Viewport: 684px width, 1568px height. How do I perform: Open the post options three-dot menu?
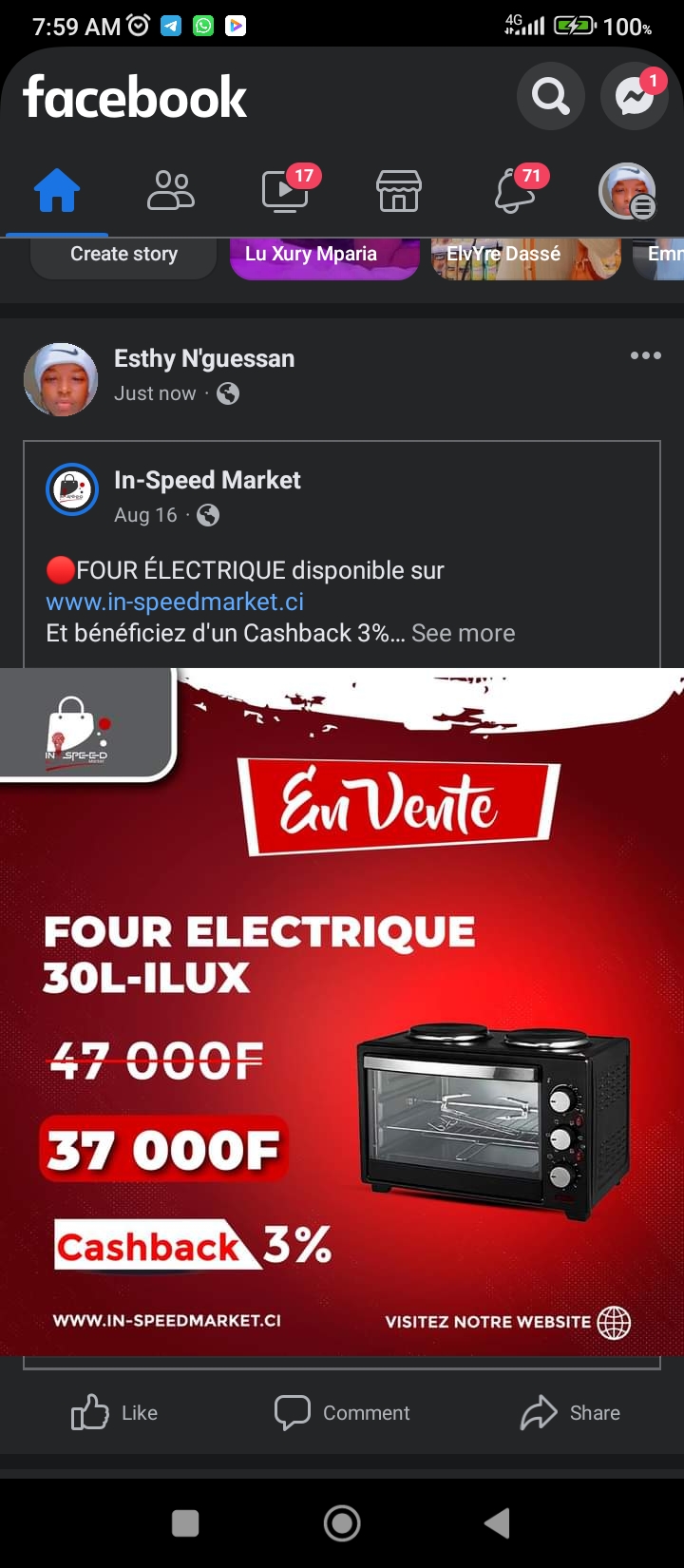[646, 355]
